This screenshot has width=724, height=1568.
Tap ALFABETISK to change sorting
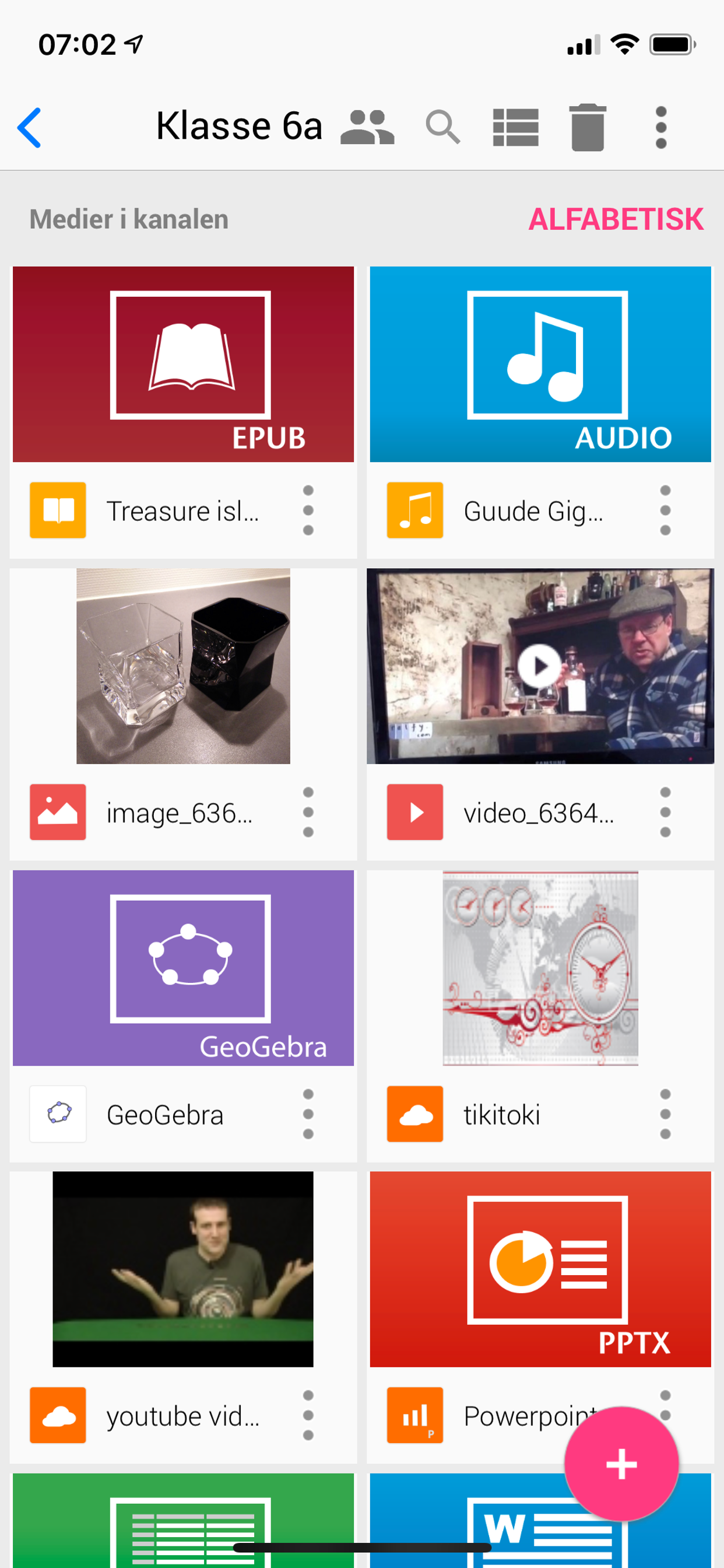[x=616, y=219]
